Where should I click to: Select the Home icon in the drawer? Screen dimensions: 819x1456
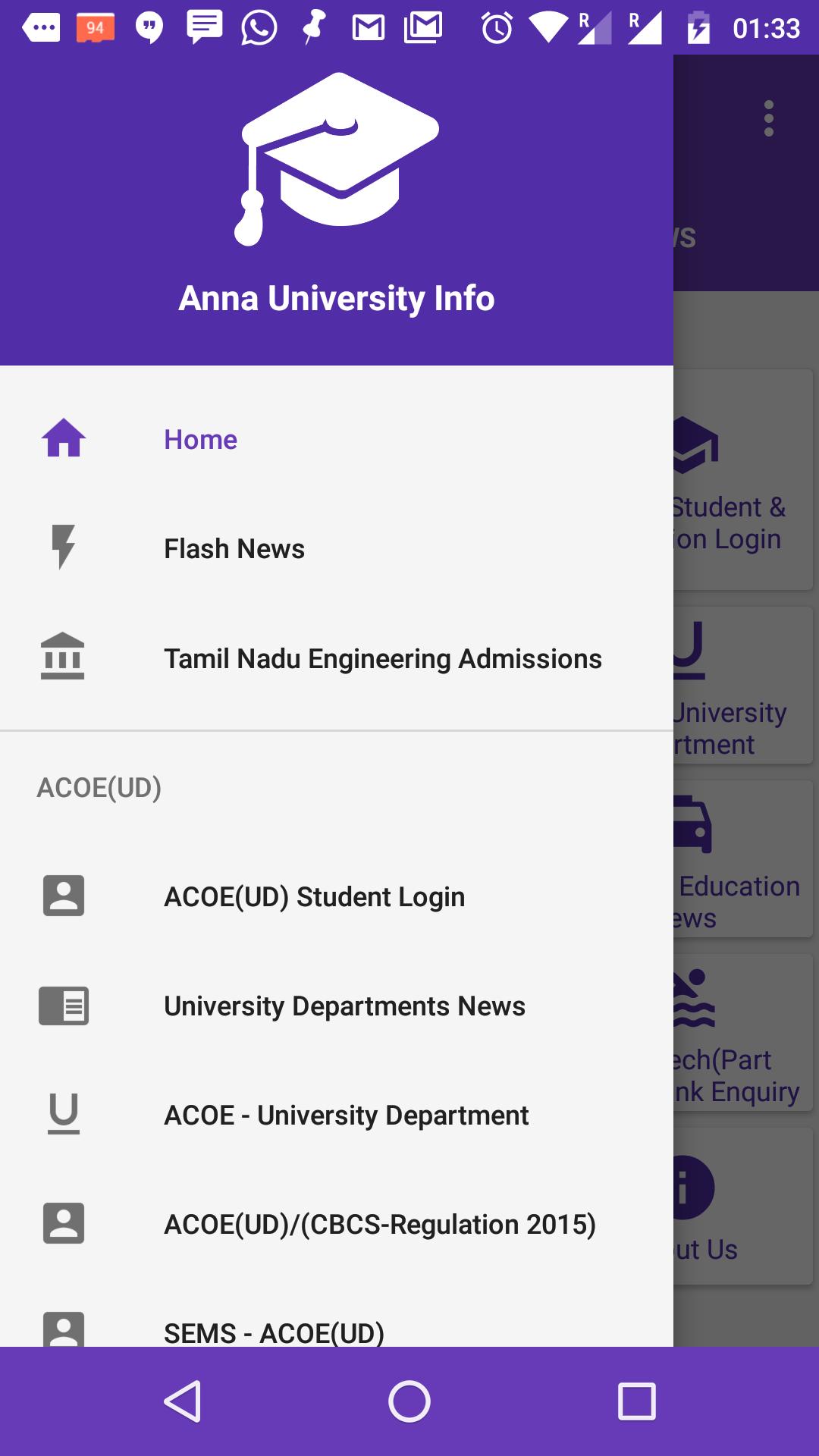pos(64,438)
